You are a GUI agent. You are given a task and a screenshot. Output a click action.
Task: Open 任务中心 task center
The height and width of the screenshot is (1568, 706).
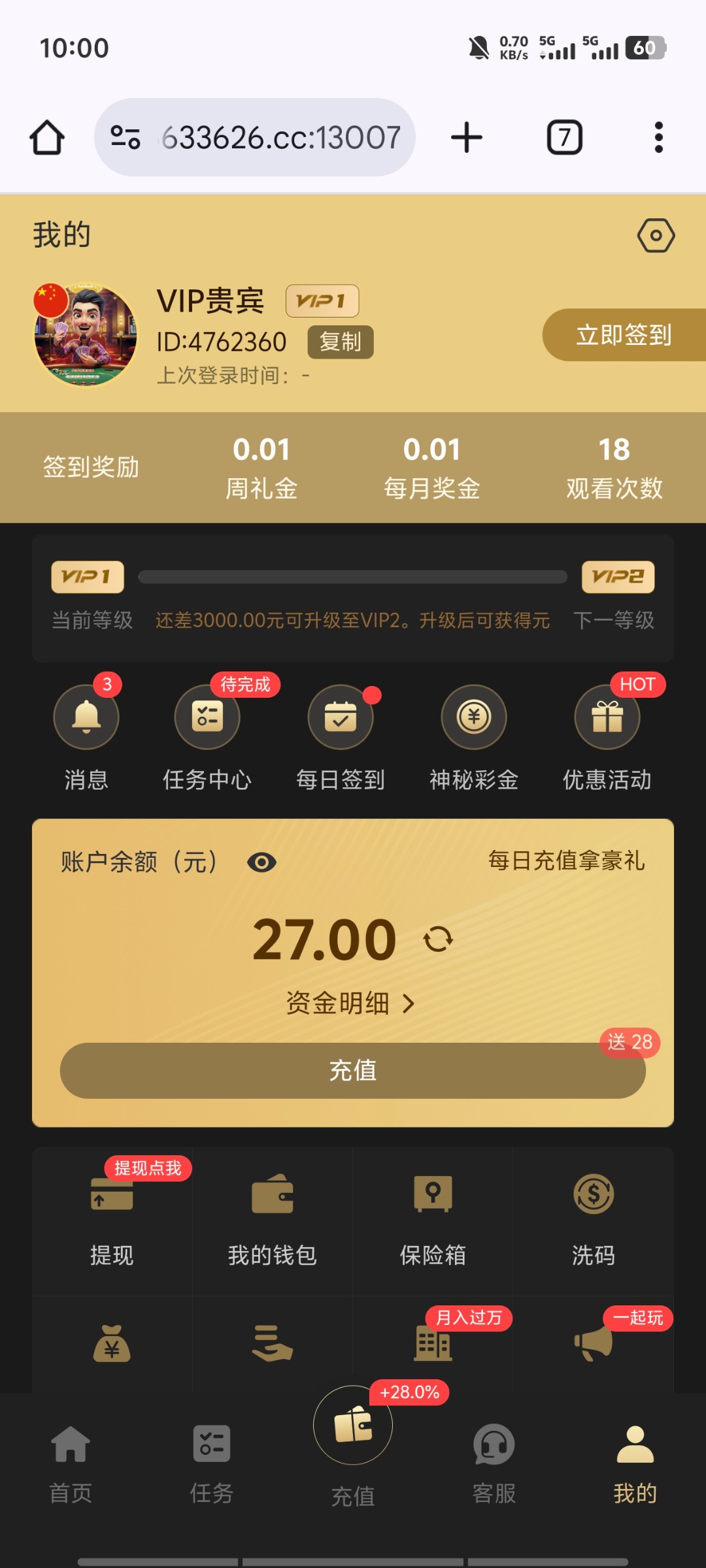coord(207,717)
